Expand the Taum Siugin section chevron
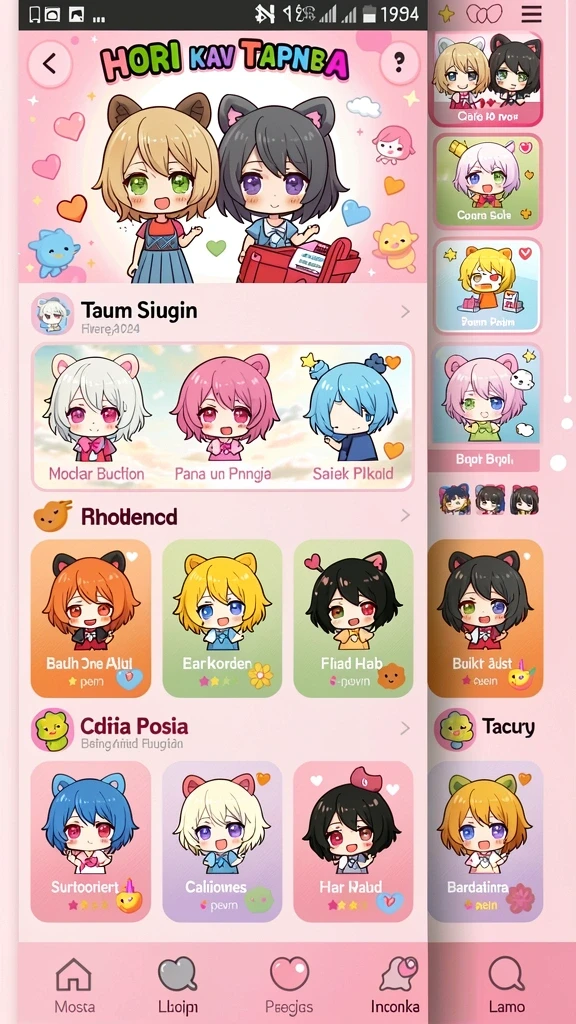The width and height of the screenshot is (576, 1024). [406, 312]
